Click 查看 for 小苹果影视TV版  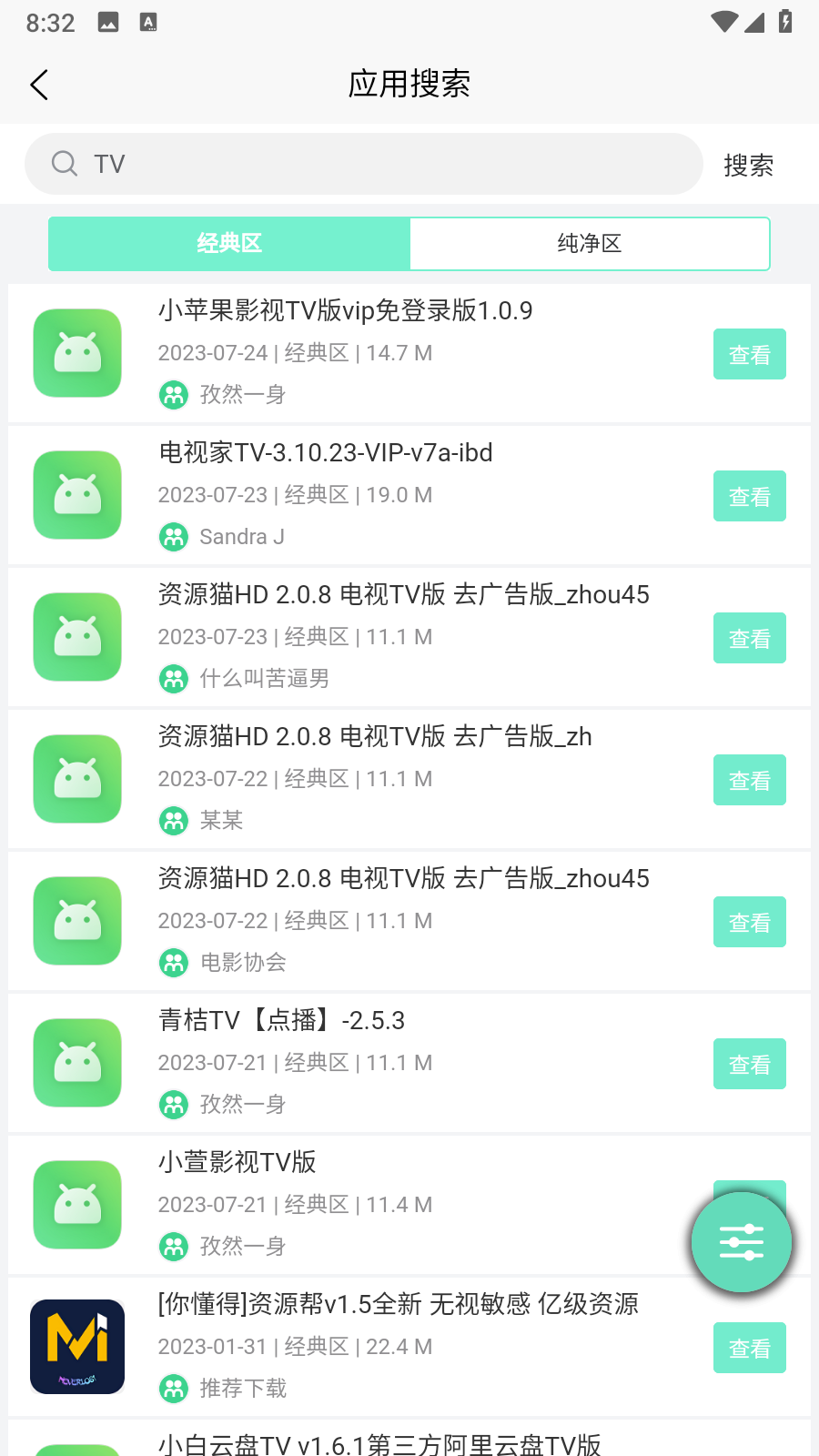(x=749, y=355)
